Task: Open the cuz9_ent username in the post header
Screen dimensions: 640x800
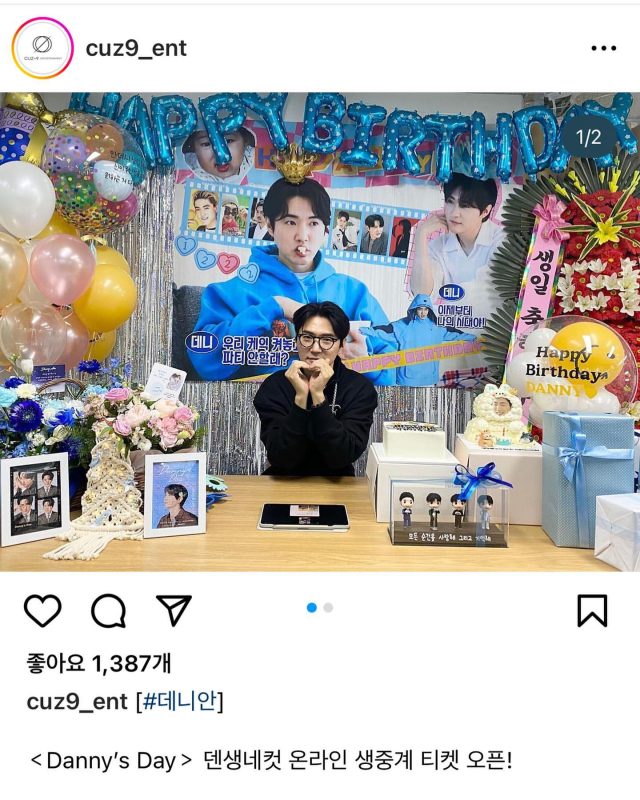Action: 138,48
